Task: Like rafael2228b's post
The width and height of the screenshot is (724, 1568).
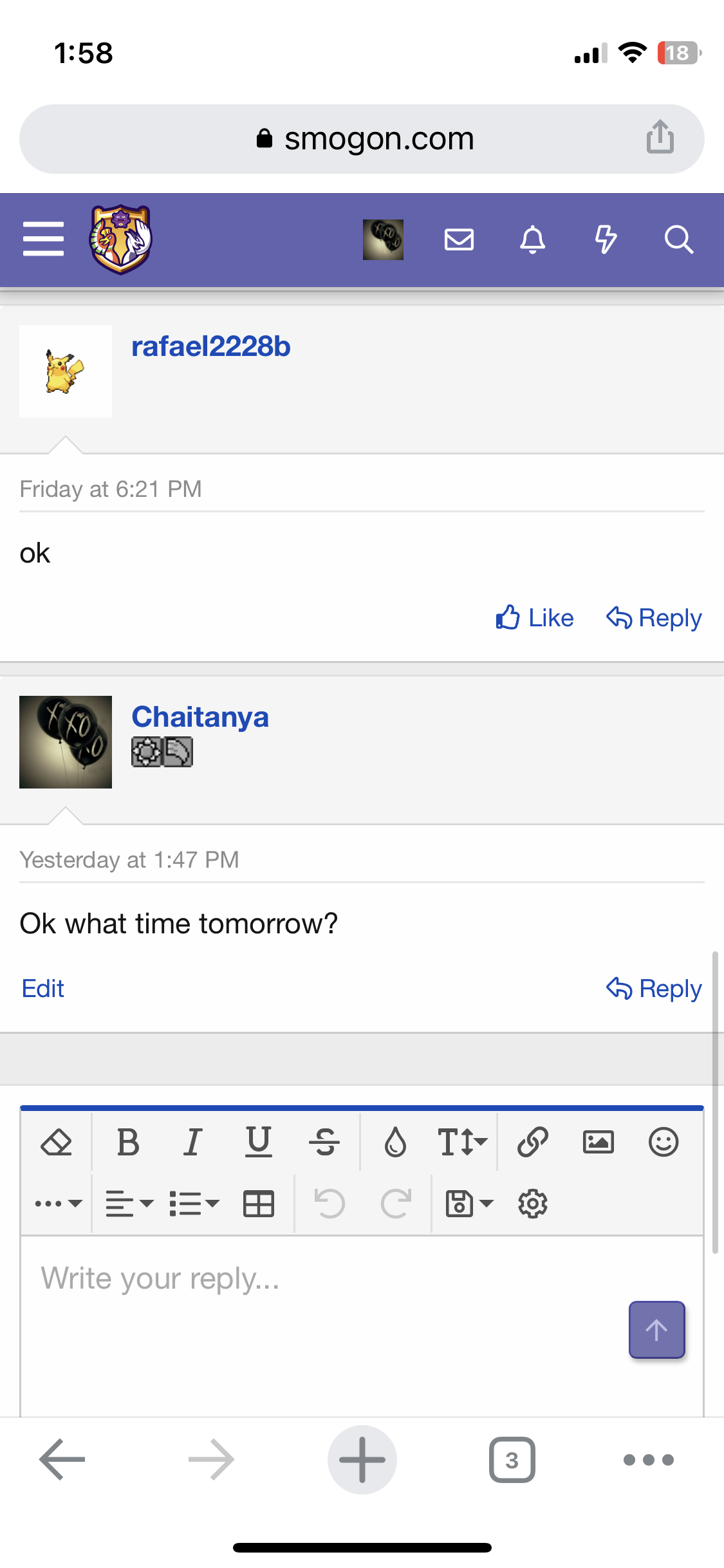Action: [534, 618]
